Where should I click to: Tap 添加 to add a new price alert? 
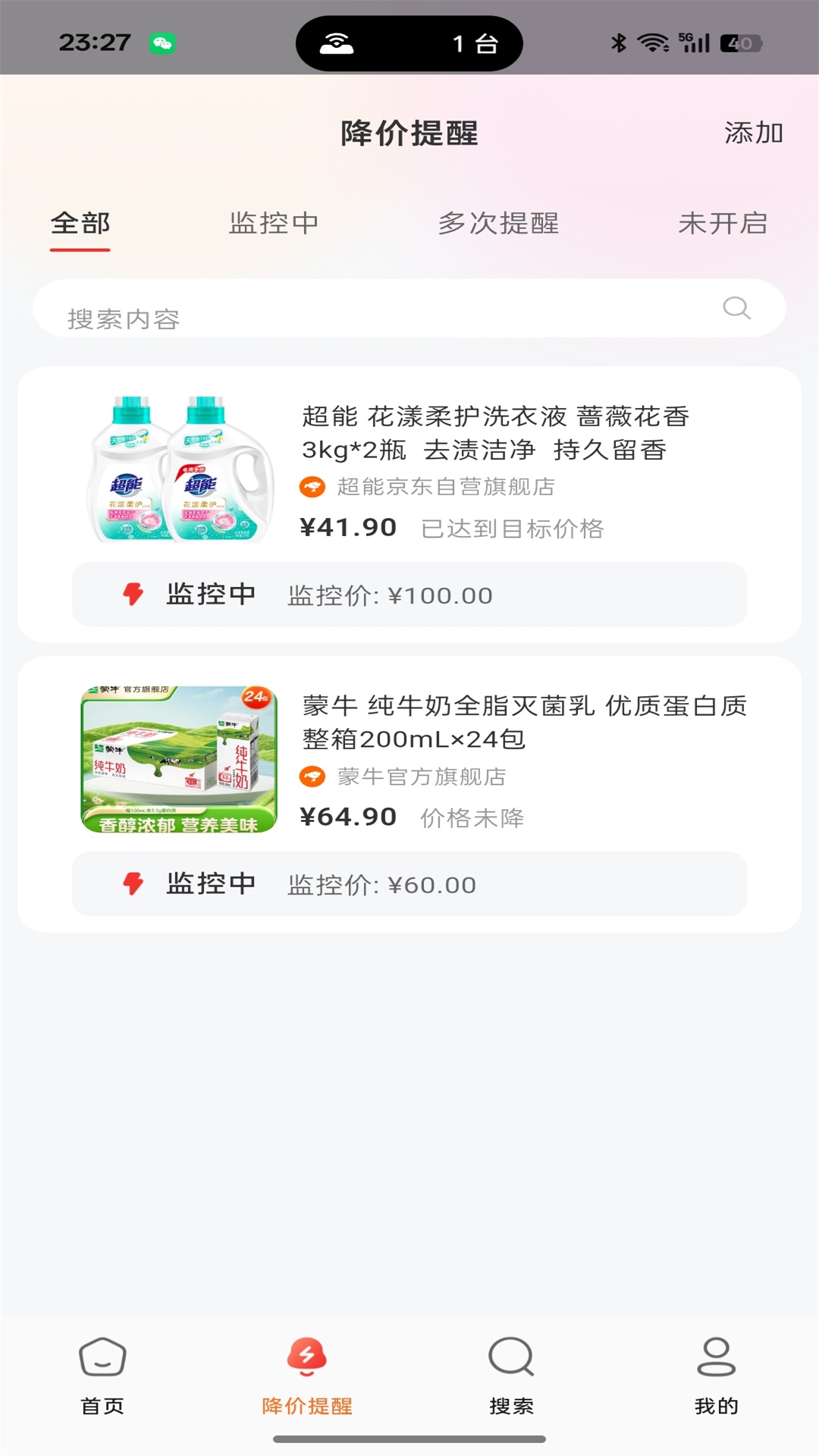point(755,134)
